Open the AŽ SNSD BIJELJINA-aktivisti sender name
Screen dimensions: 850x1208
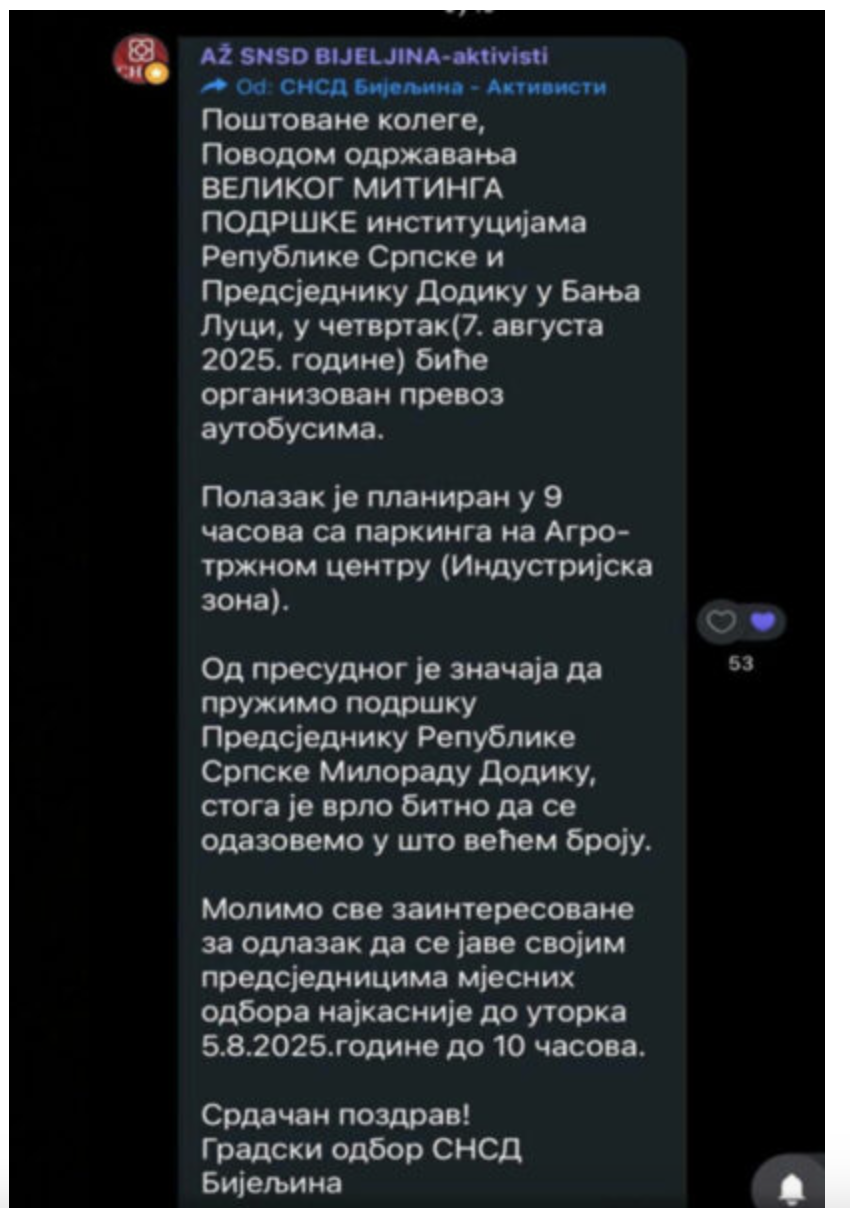point(374,58)
